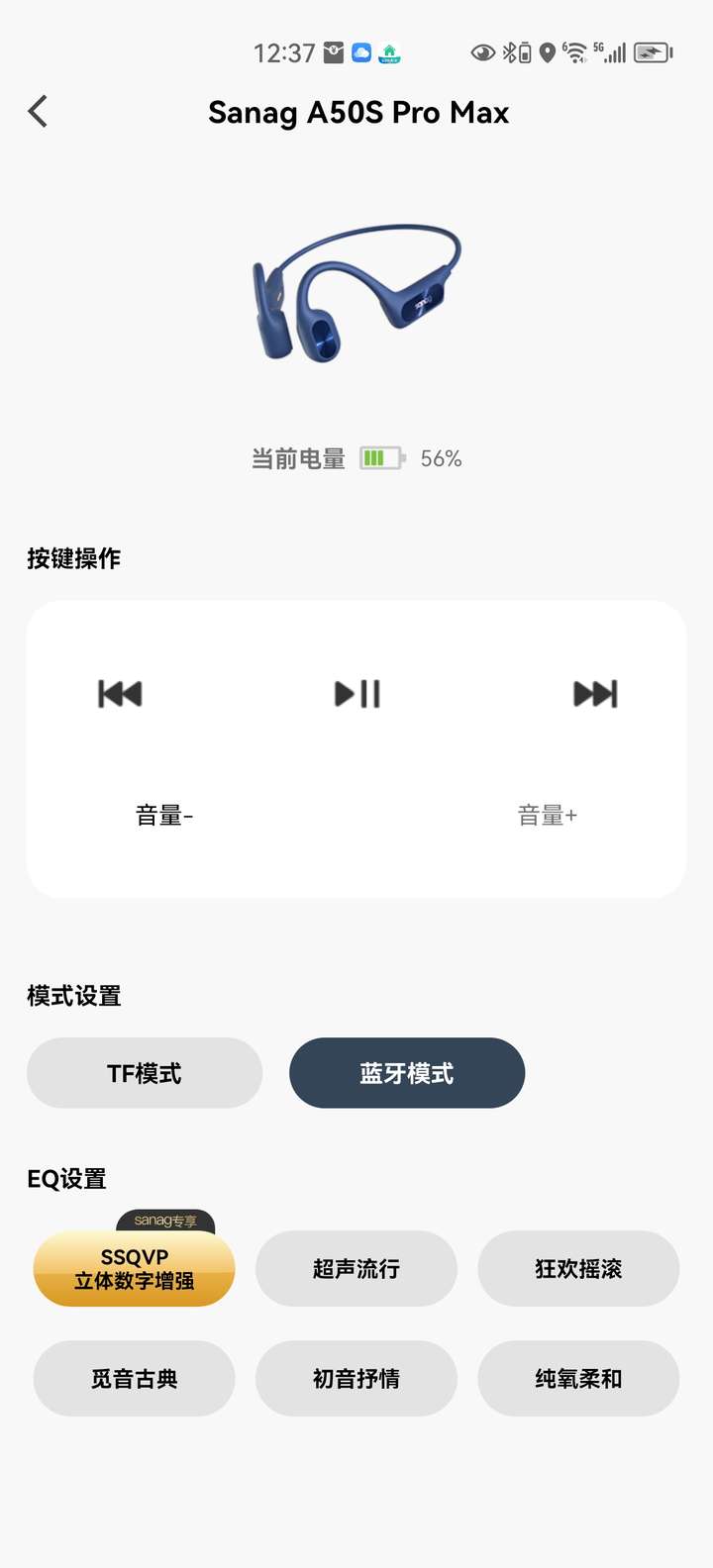
Task: Skip to the next track
Action: (594, 694)
